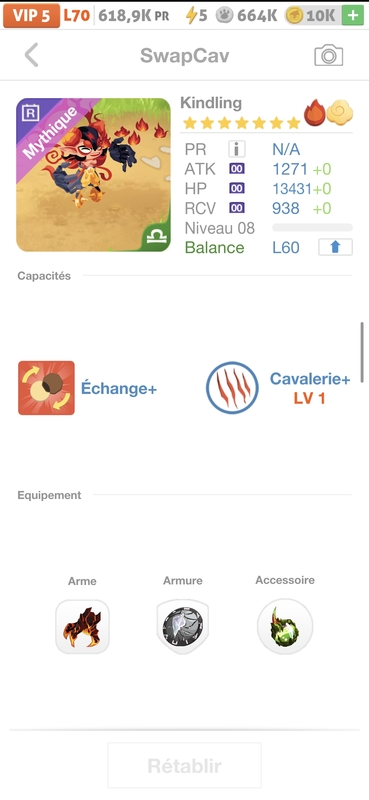Open the Échange+ ability
Screen dimensions: 369x800
point(87,388)
